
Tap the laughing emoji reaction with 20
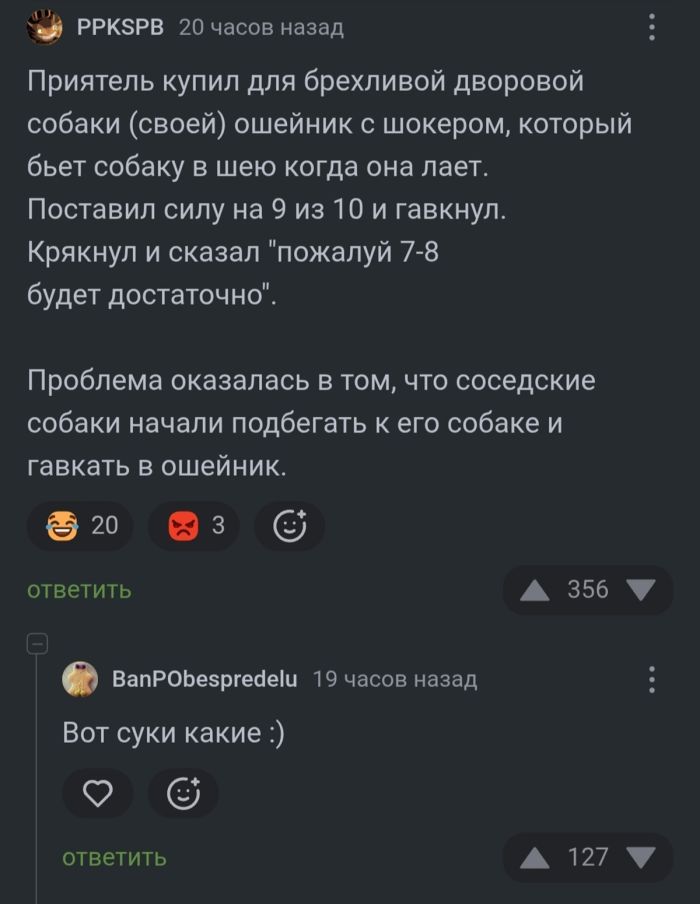[80, 526]
